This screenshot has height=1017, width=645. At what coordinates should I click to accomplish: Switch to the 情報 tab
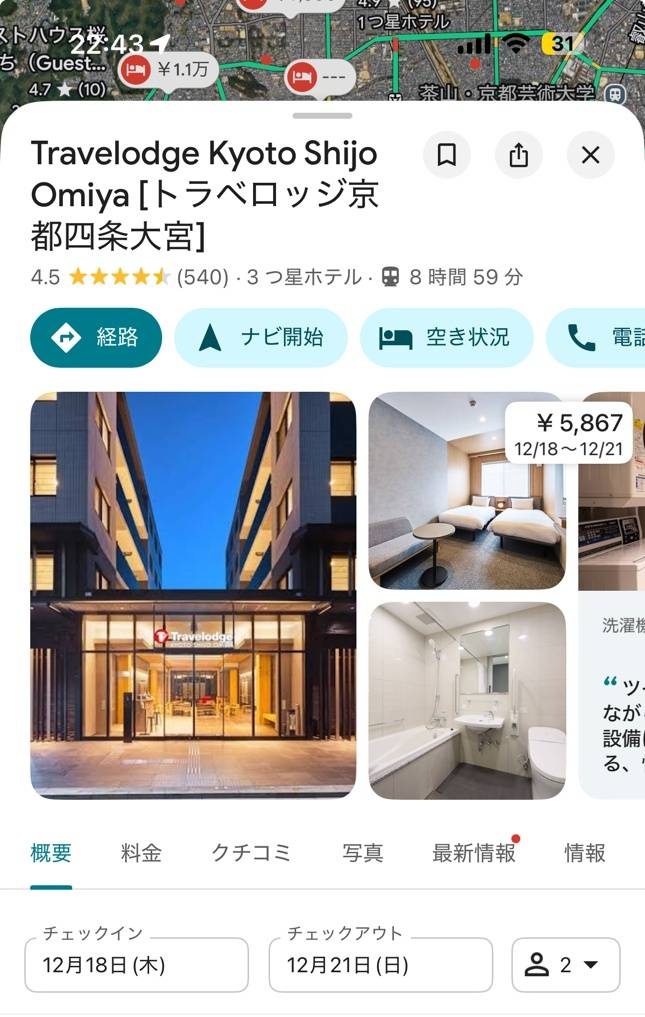[x=584, y=853]
